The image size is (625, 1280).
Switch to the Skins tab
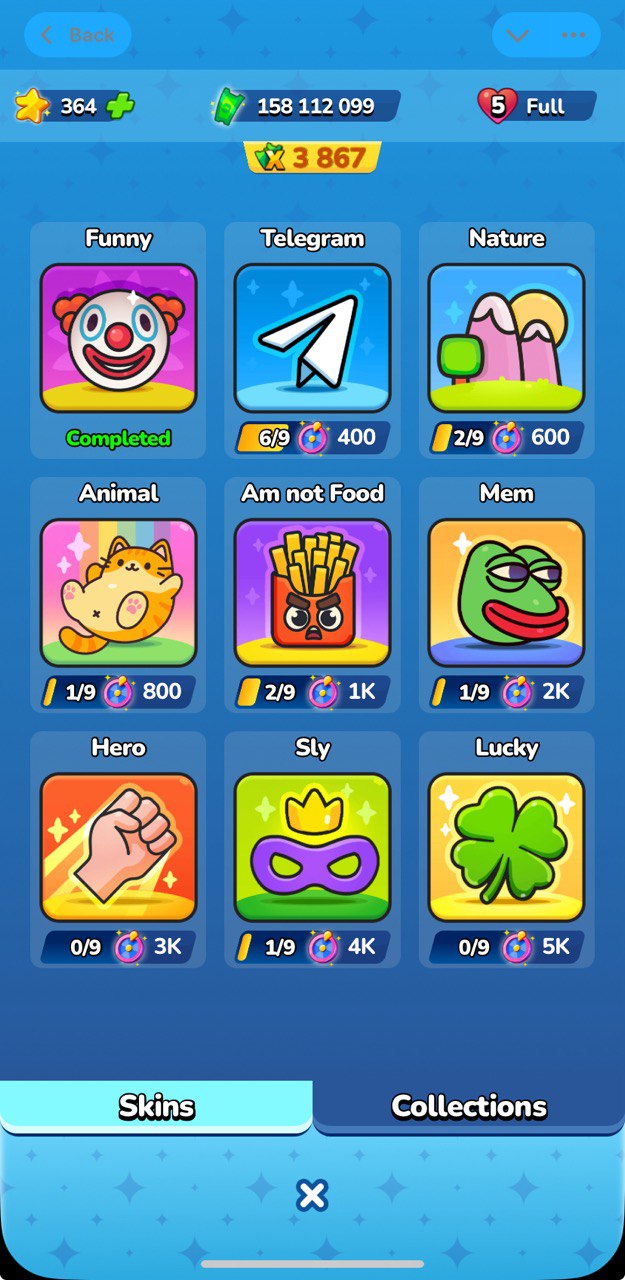[x=156, y=1106]
